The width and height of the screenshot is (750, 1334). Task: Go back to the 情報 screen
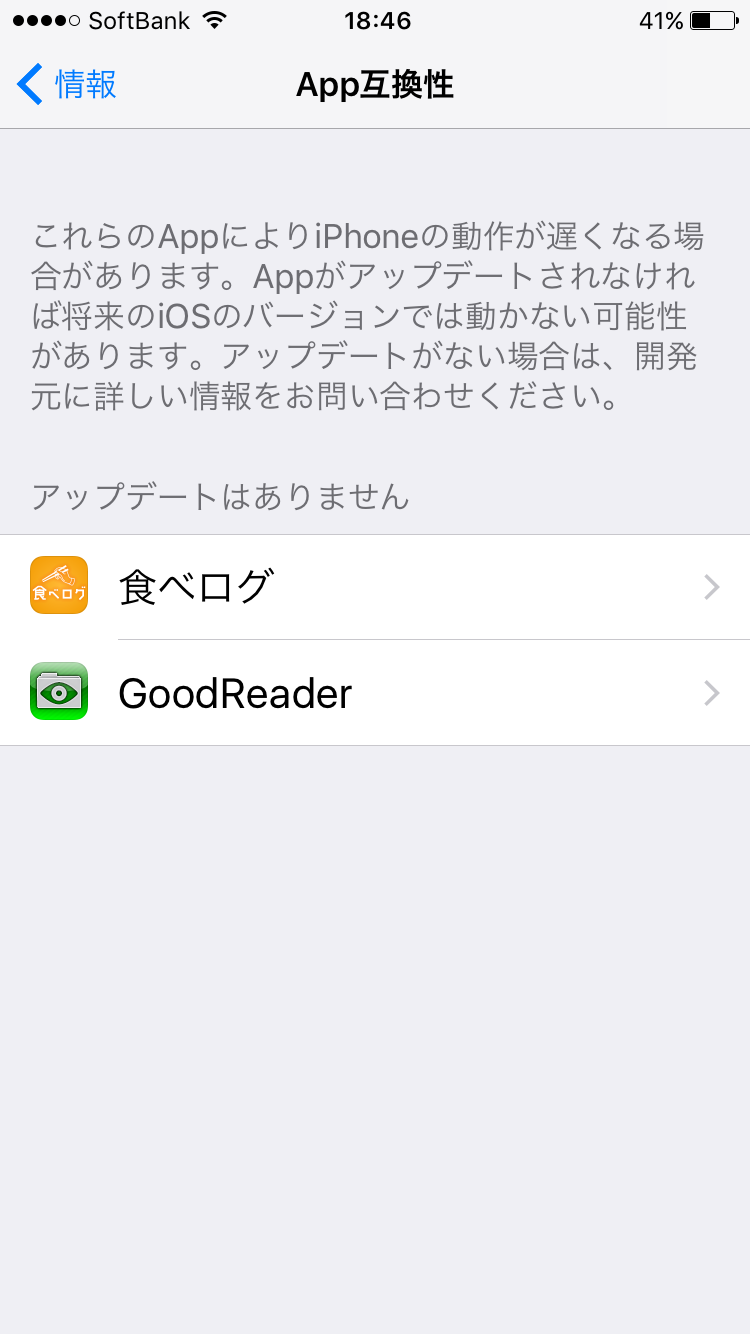66,85
